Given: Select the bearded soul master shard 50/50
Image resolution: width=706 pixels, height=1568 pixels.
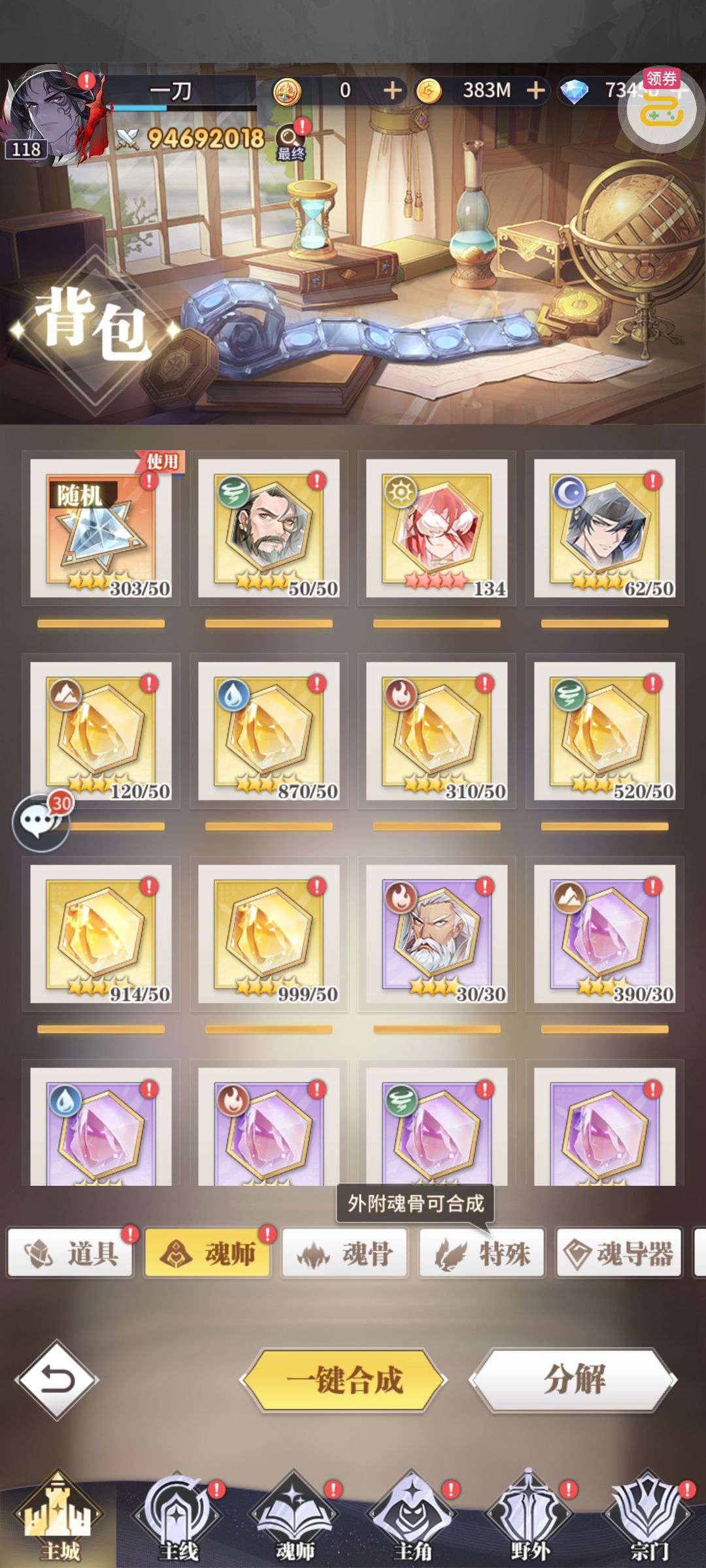Looking at the screenshot, I should click(x=269, y=529).
